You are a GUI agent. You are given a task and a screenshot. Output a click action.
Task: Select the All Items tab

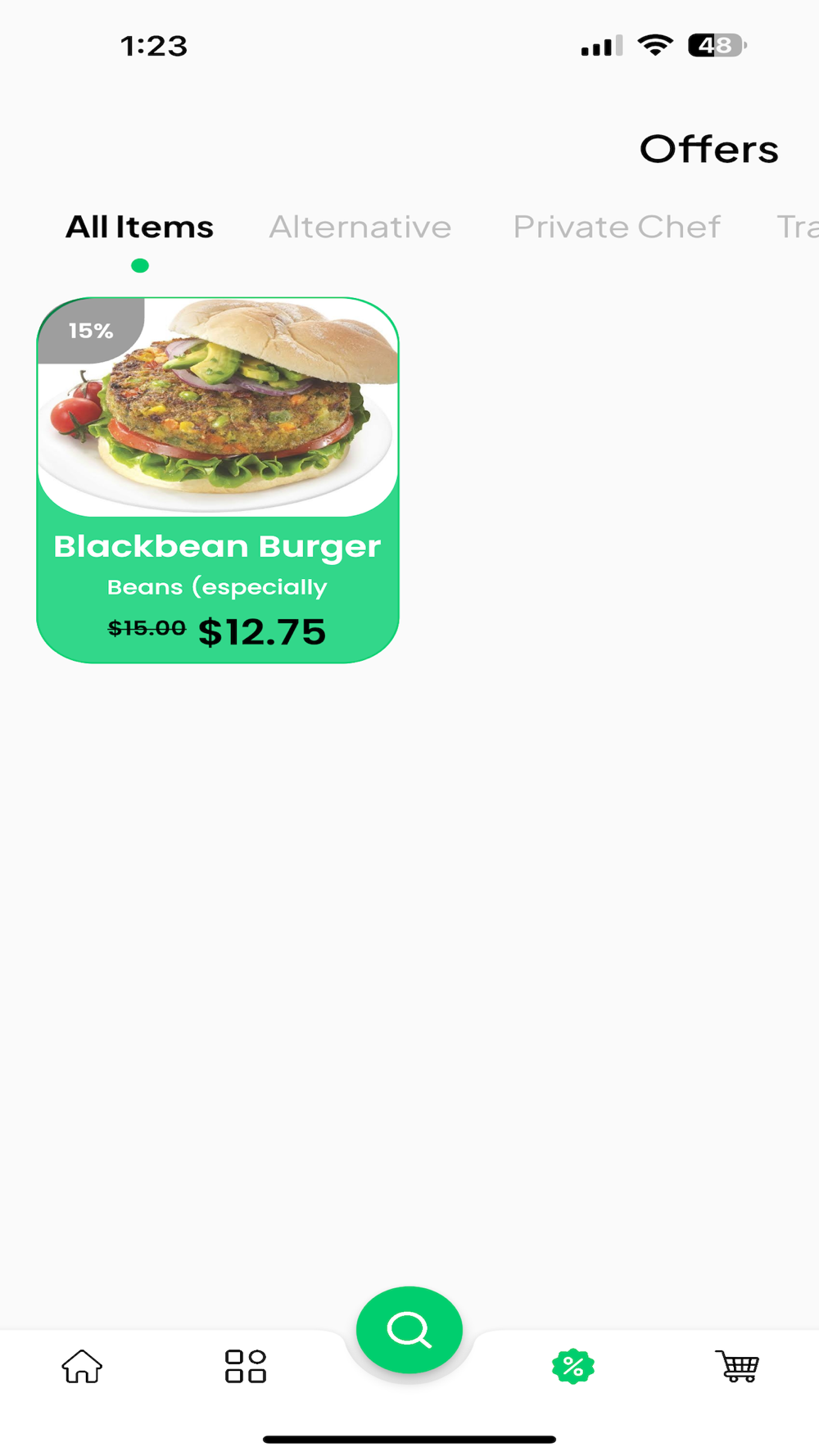(x=139, y=227)
